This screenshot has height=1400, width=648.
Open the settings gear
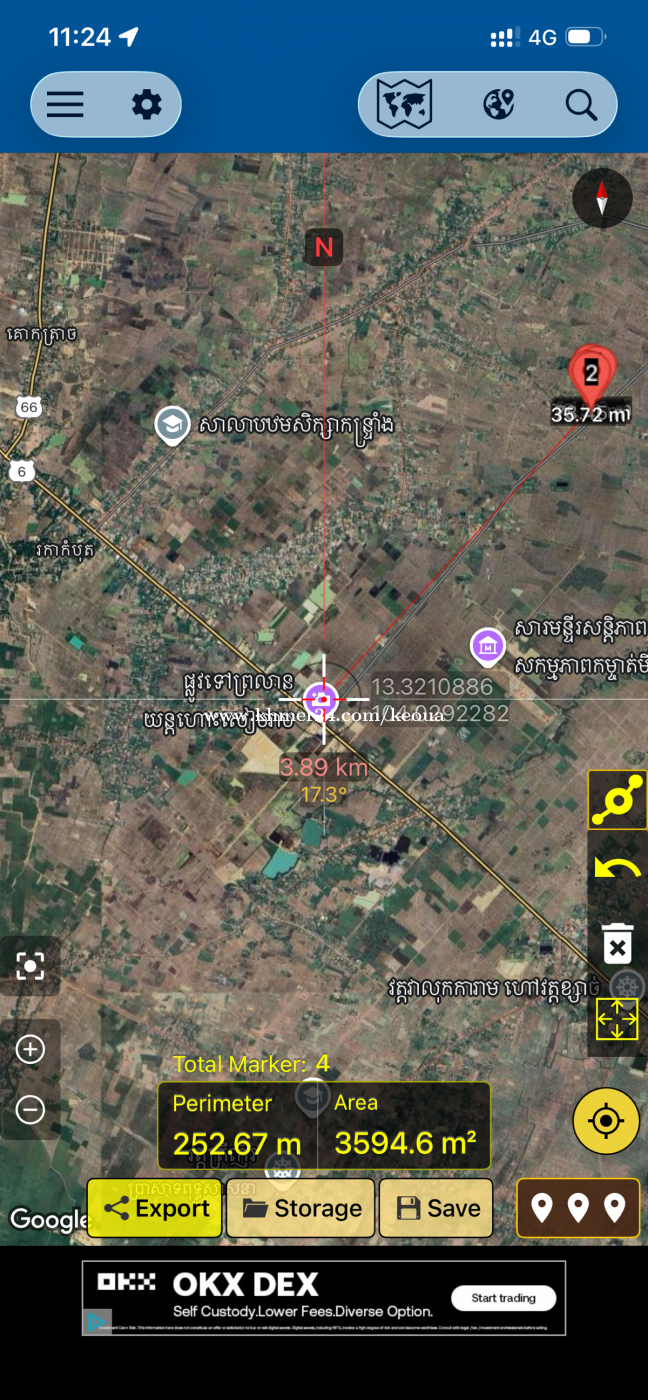click(x=146, y=104)
